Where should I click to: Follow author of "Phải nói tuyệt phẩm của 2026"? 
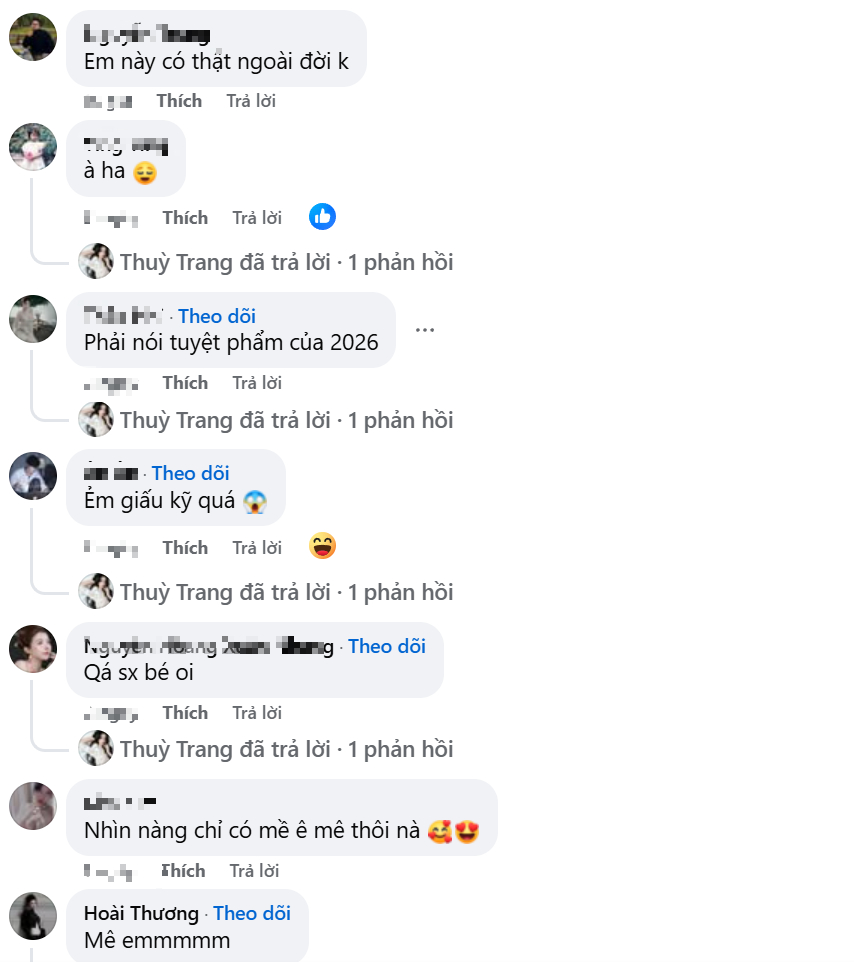coord(217,317)
